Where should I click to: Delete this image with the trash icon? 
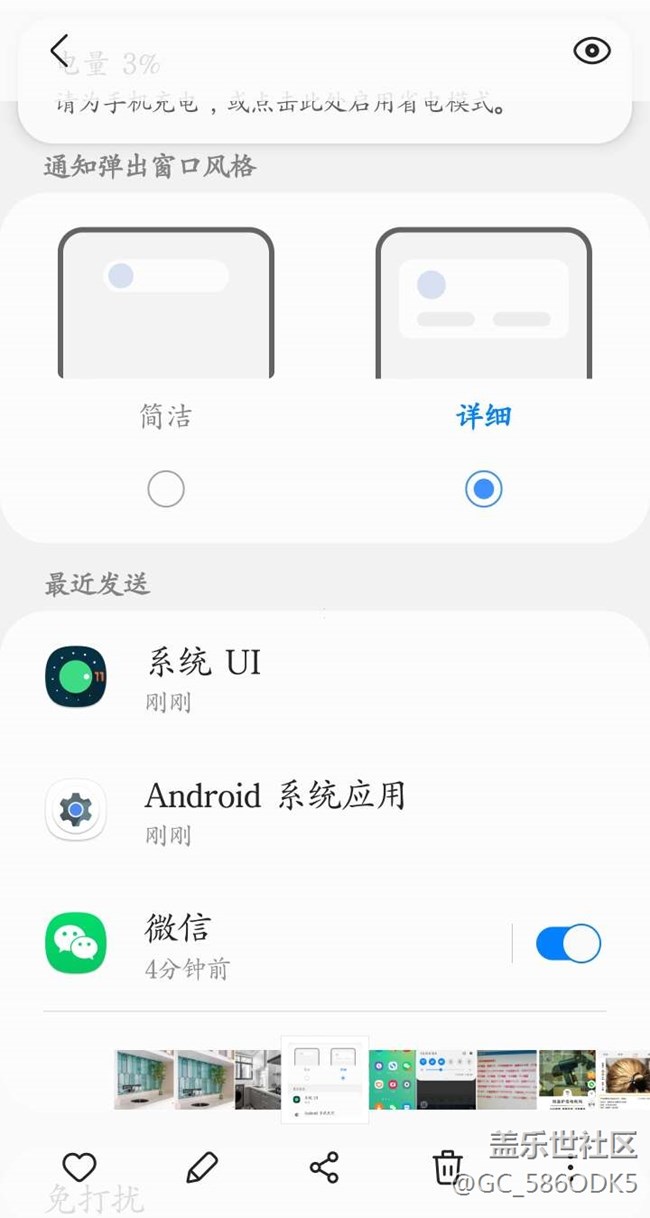click(x=446, y=1167)
